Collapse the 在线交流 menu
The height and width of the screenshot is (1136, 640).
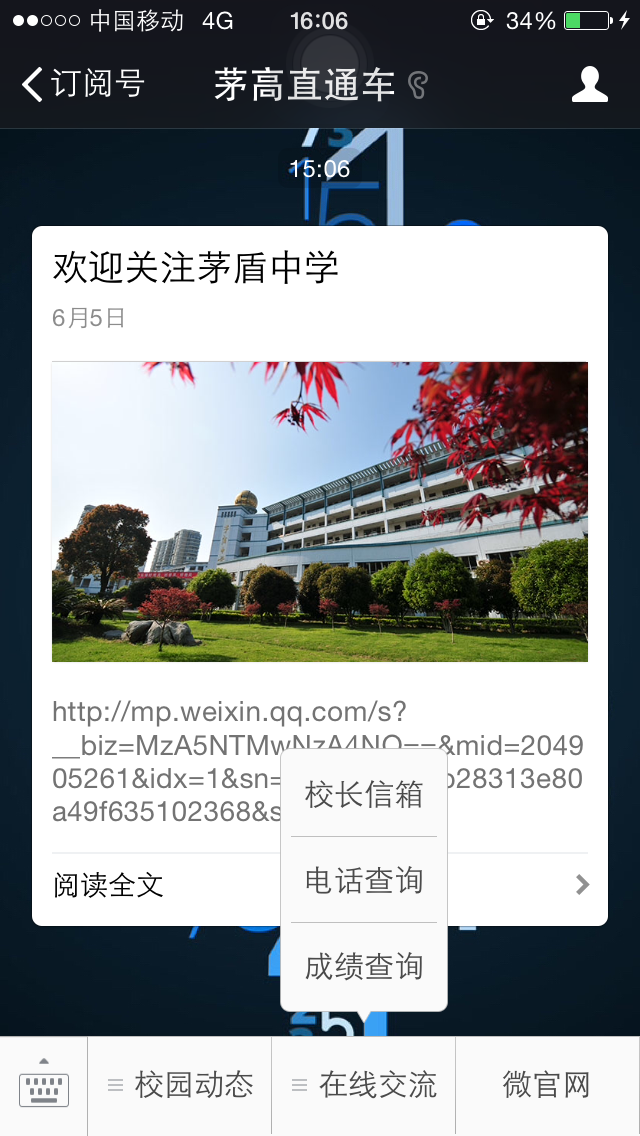[364, 1085]
